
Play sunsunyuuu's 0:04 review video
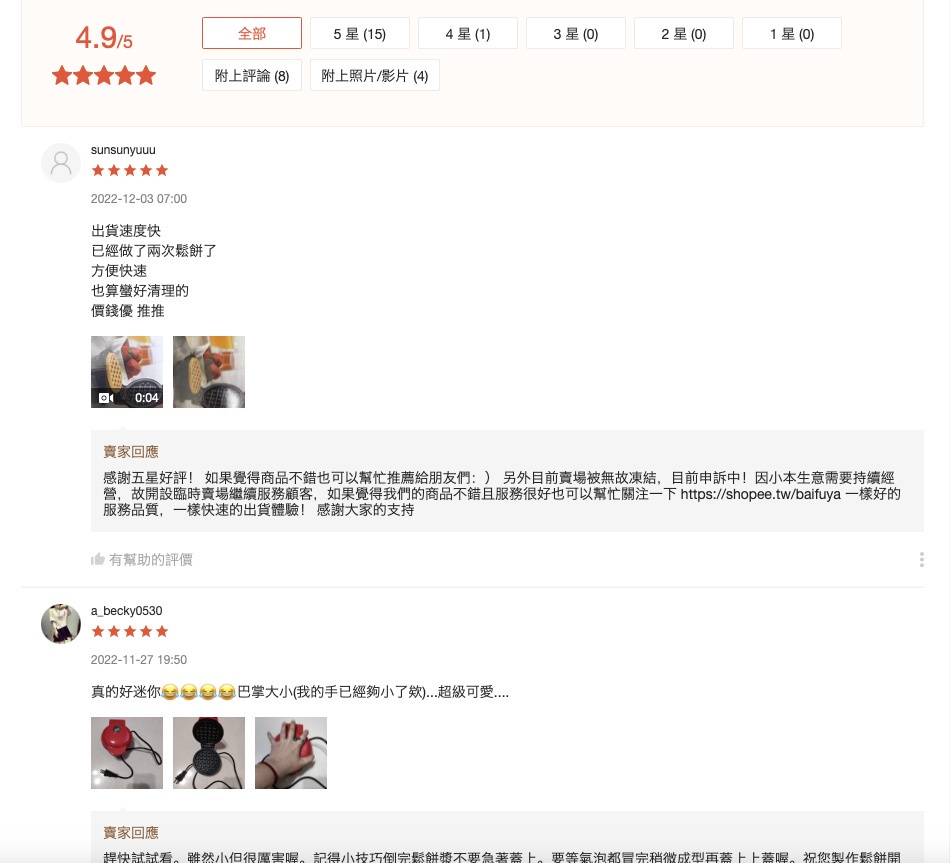[x=127, y=372]
